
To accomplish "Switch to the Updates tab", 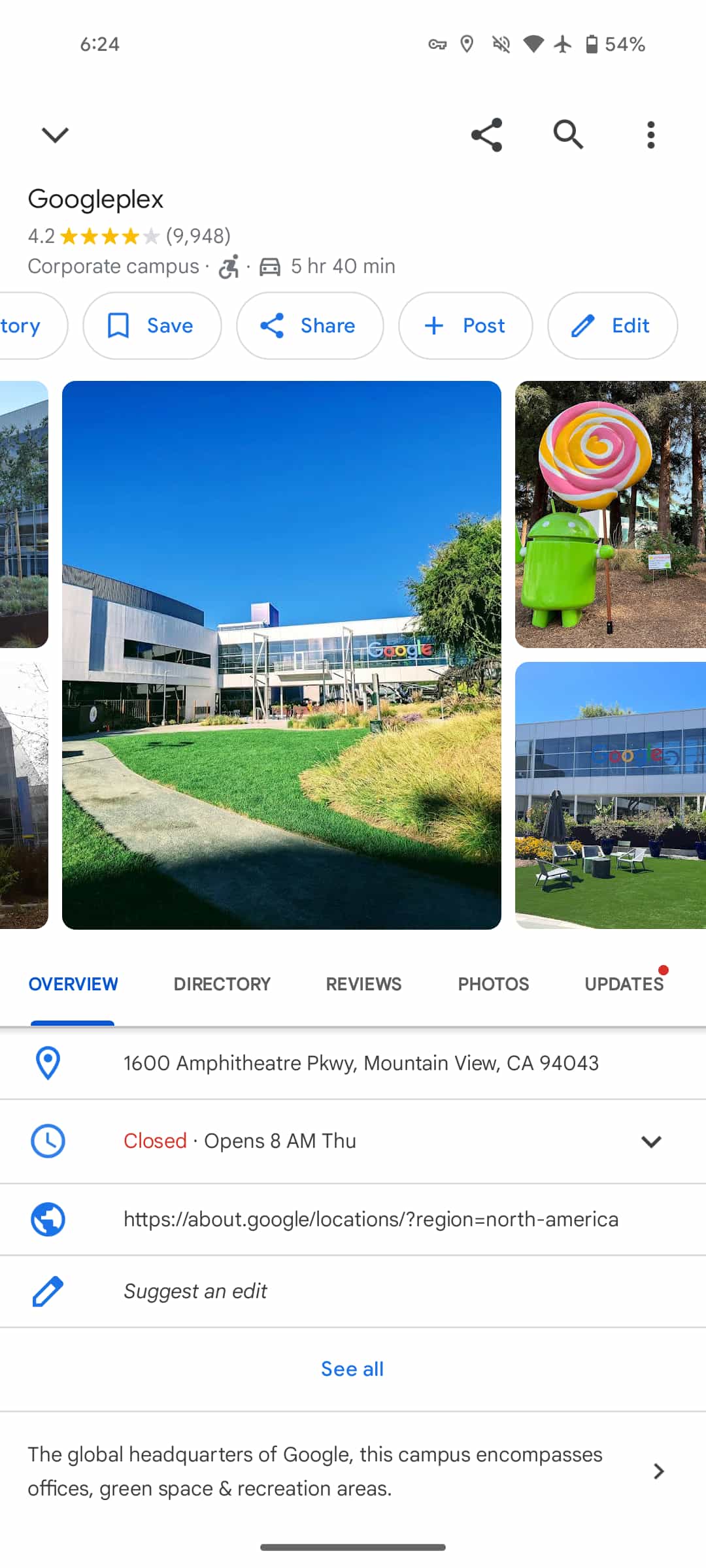I will point(624,984).
